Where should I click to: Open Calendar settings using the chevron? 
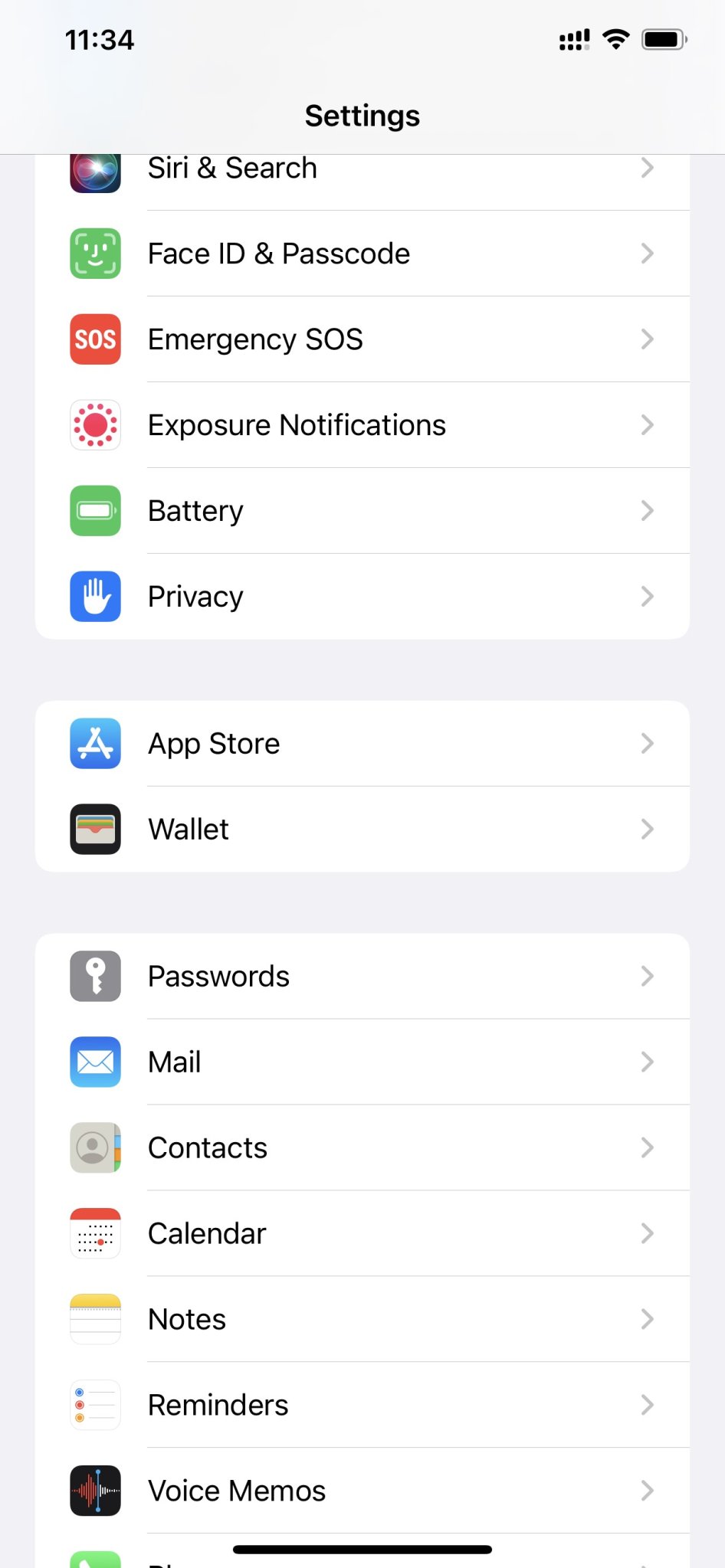(648, 1233)
